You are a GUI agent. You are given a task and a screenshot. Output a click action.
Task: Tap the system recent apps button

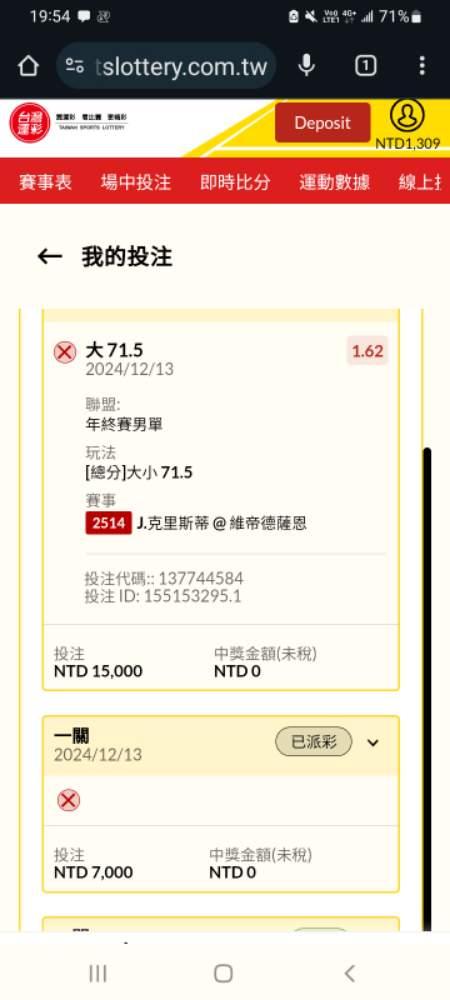[x=98, y=973]
